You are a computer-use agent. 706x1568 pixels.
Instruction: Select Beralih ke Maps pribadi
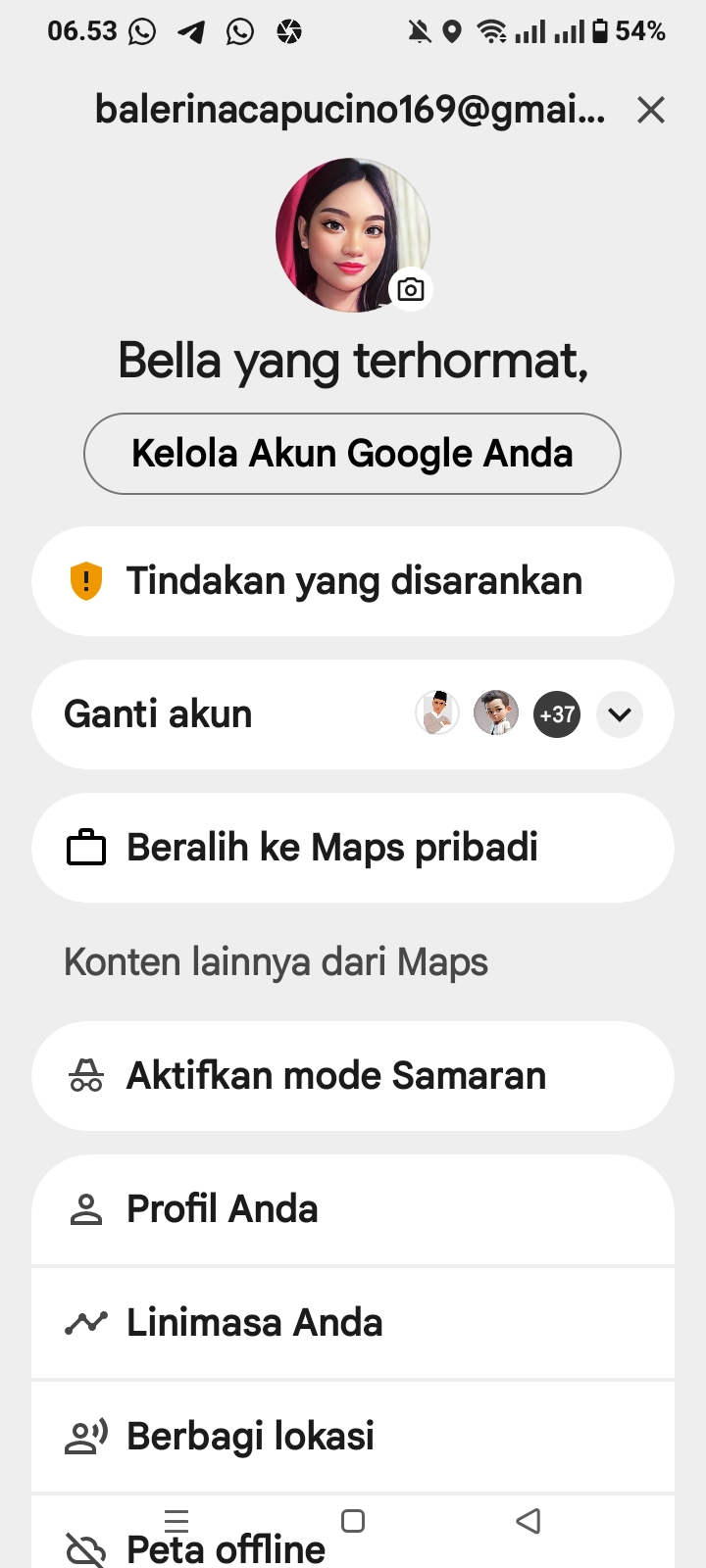point(352,848)
